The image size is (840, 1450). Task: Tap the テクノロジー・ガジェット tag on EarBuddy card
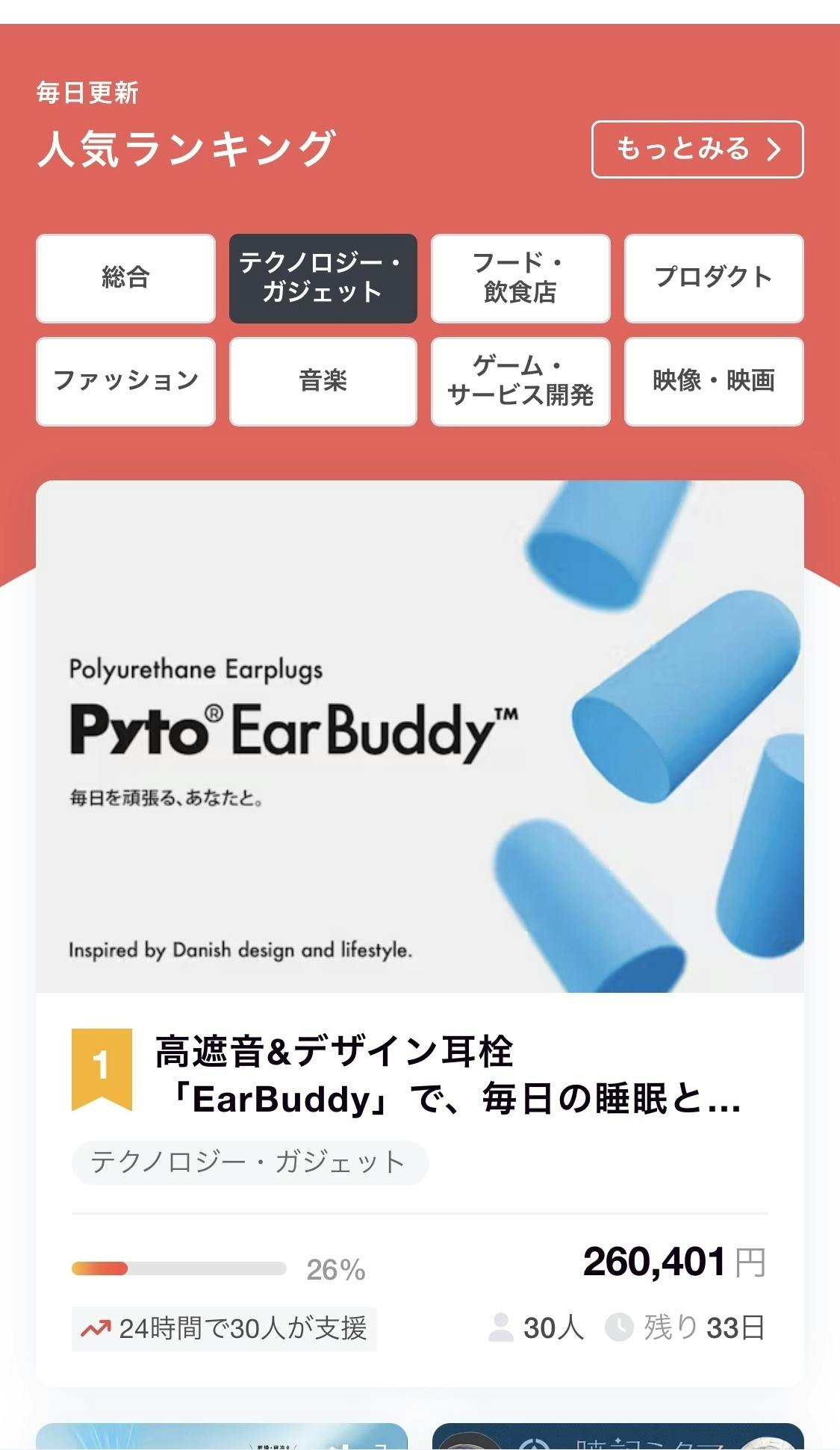[249, 1162]
